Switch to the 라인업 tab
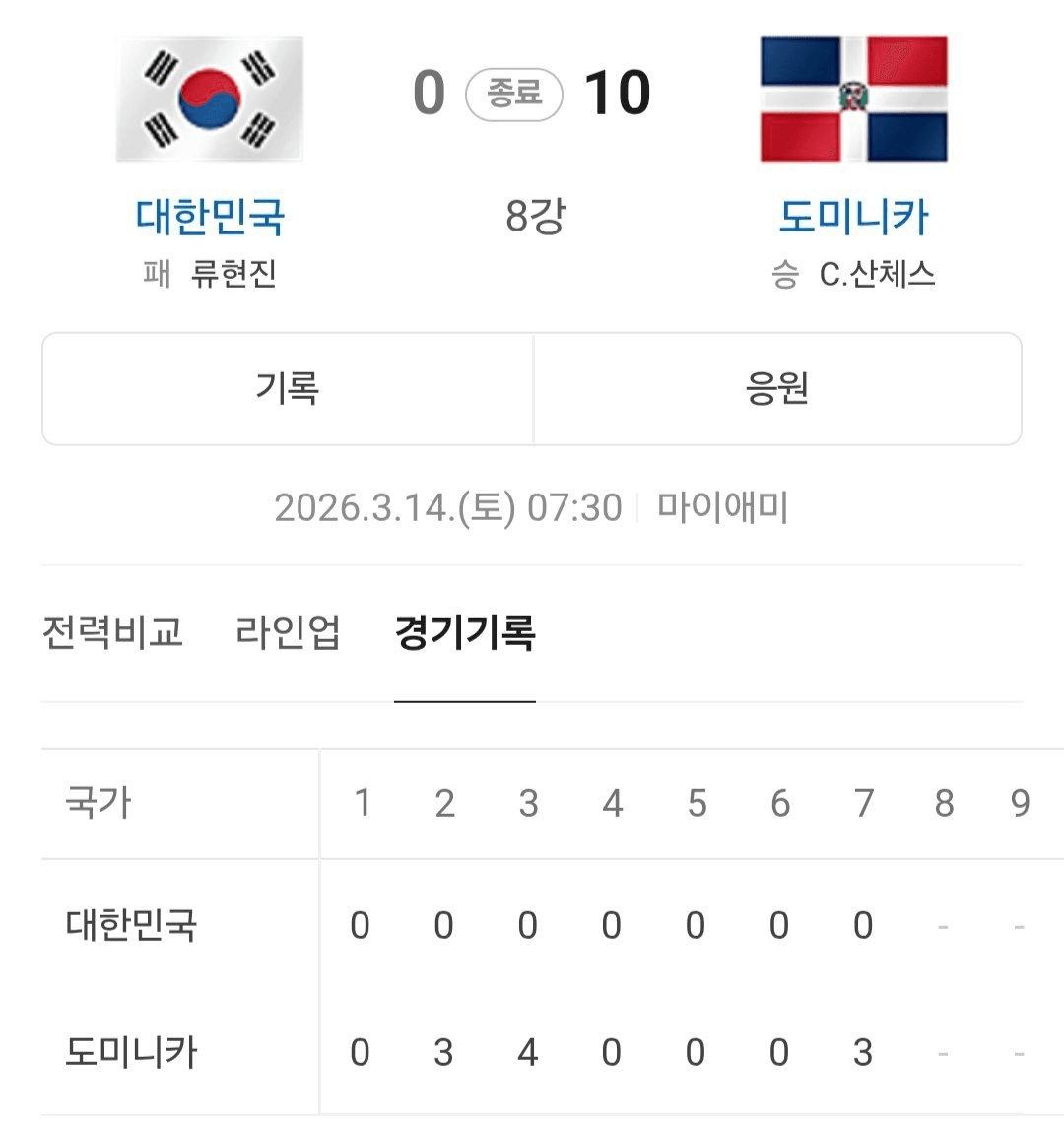1064x1121 pixels. [288, 631]
